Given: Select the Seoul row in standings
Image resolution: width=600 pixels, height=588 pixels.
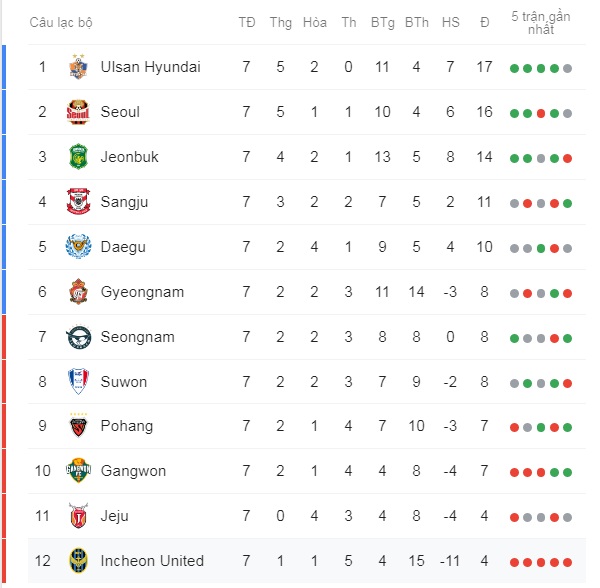Looking at the screenshot, I should [120, 112].
